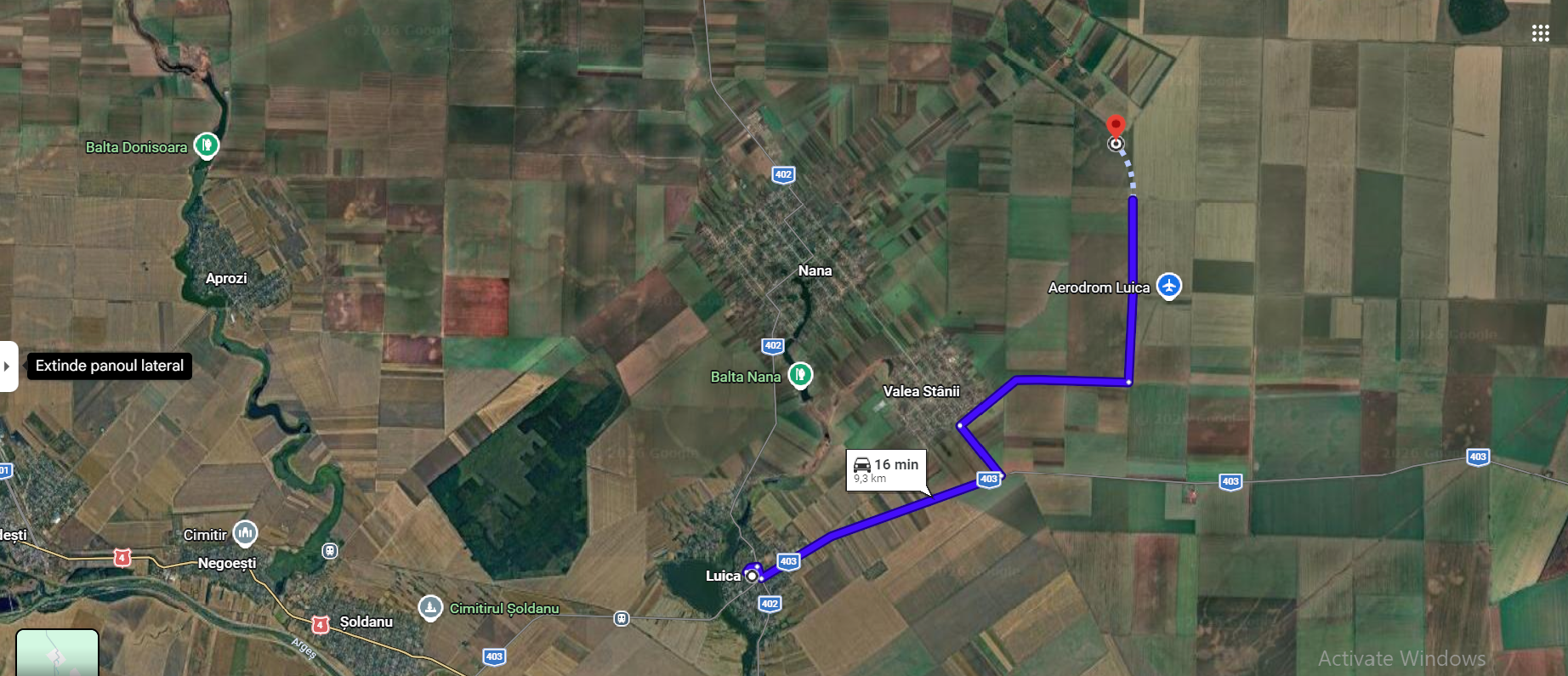This screenshot has height=676, width=1568.
Task: Open the Google apps grid
Action: [x=1540, y=33]
